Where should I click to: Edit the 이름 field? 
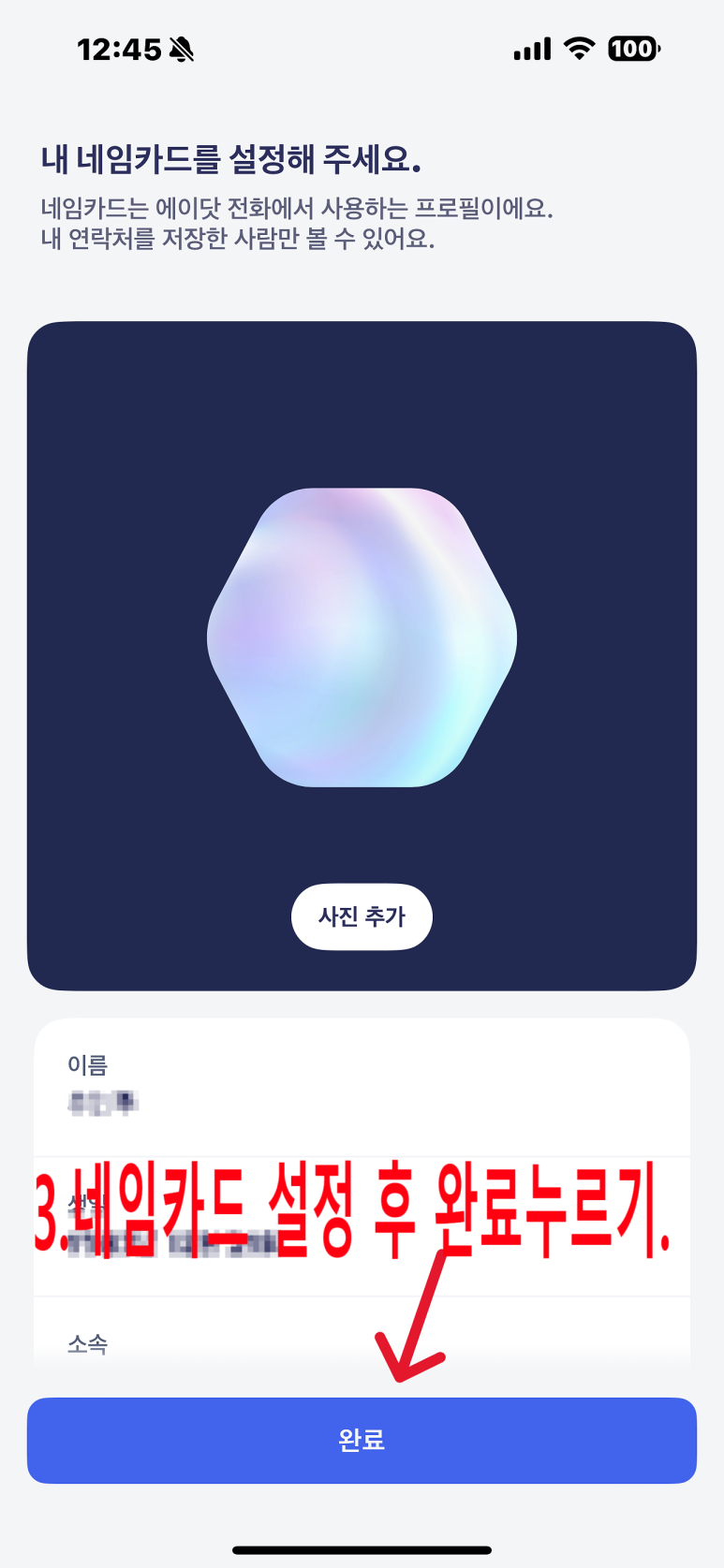[x=362, y=1087]
